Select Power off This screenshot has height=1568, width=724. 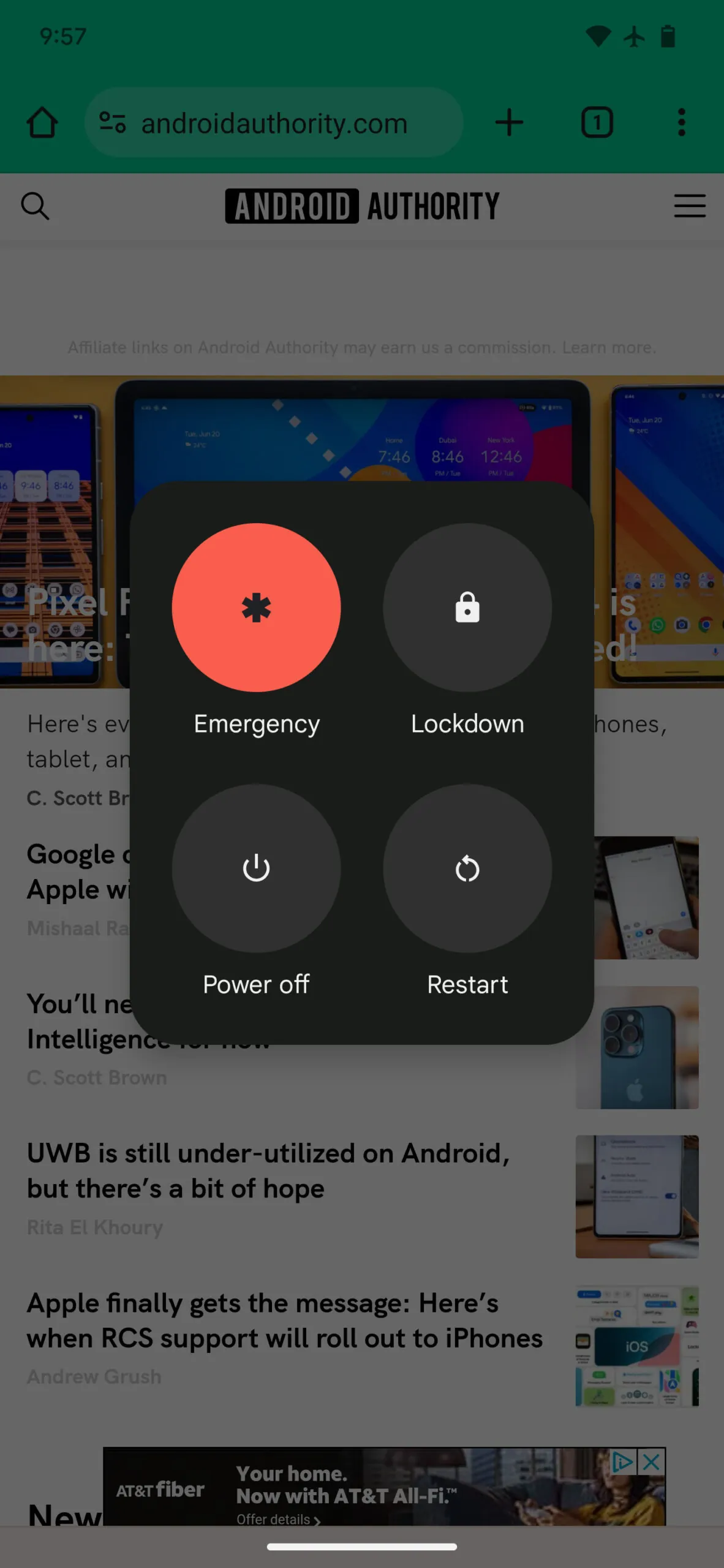(256, 868)
